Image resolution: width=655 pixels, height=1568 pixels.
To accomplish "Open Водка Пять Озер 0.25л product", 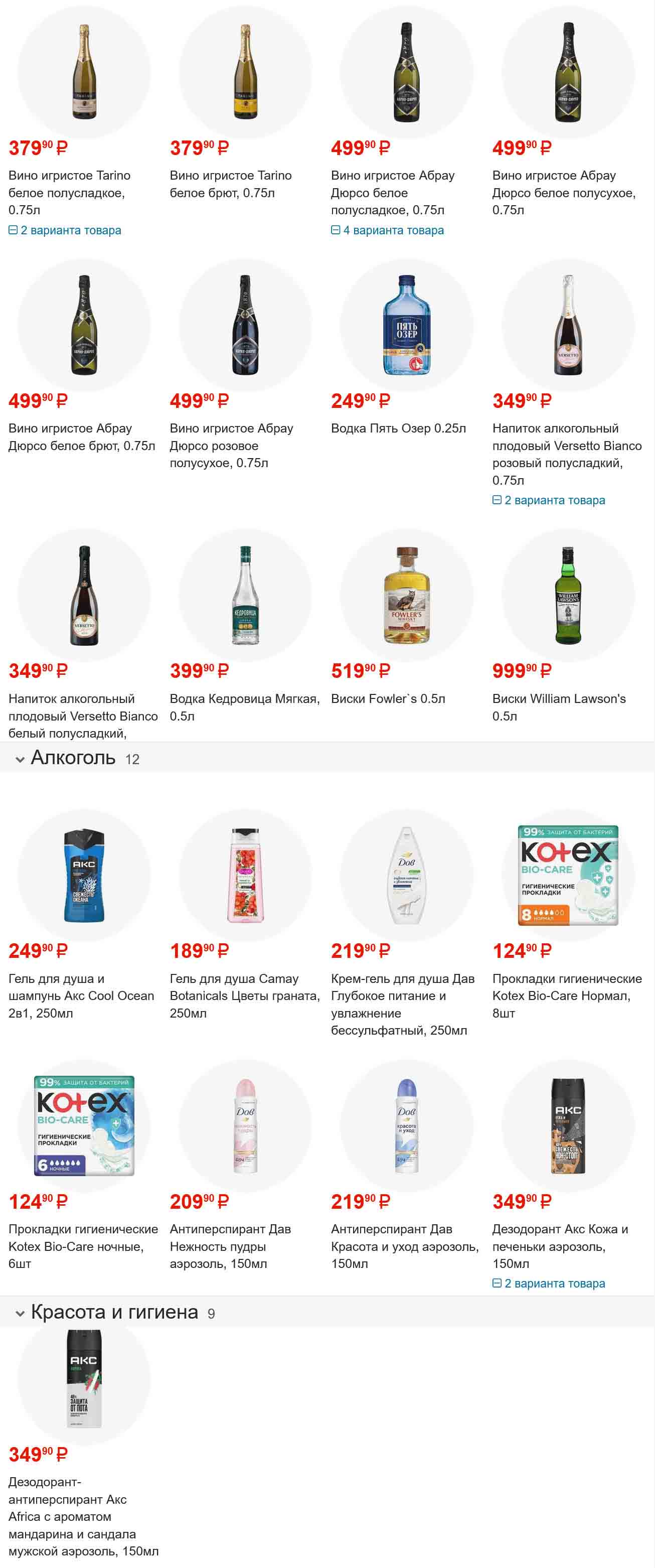I will pyautogui.click(x=398, y=429).
